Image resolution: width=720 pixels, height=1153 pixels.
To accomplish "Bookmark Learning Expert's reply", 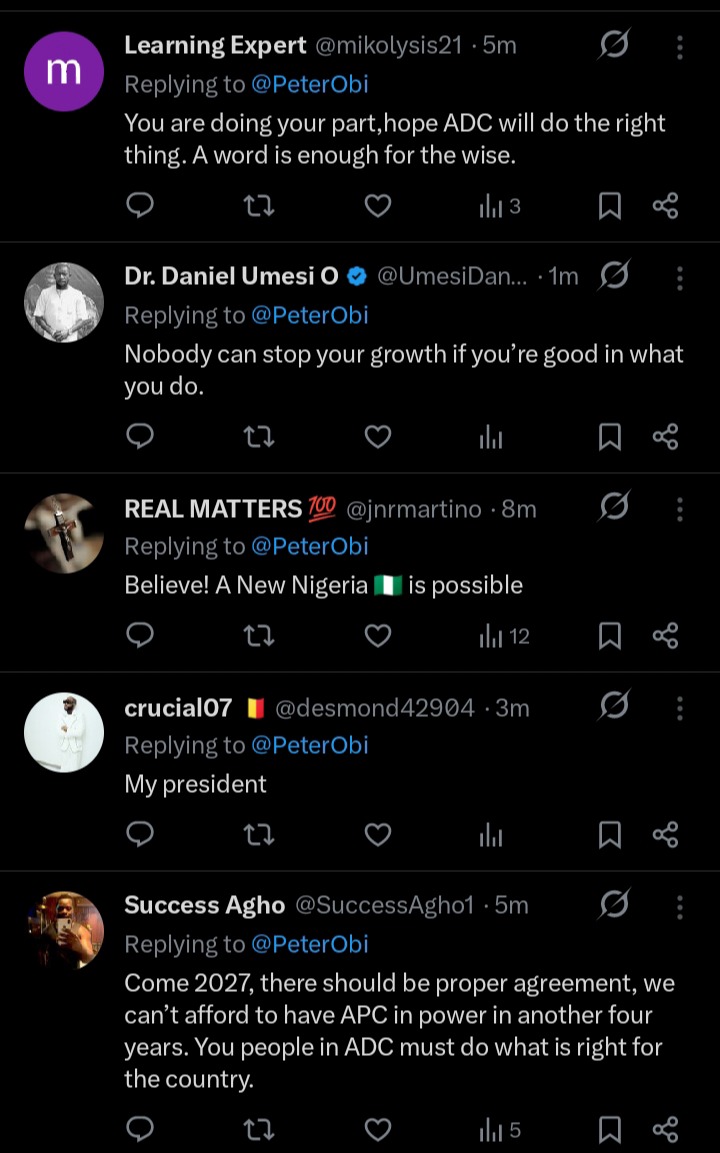I will (609, 206).
